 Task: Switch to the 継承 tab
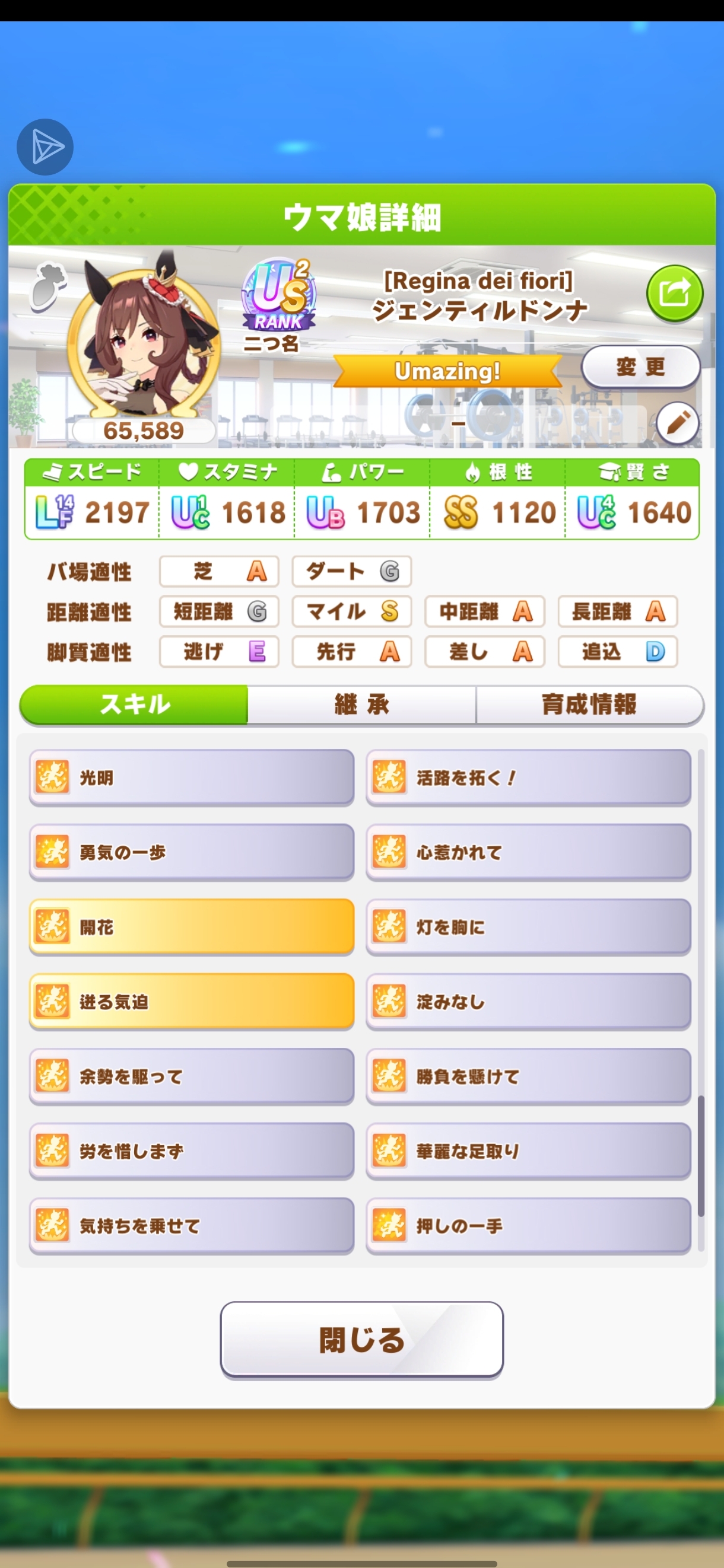[361, 705]
